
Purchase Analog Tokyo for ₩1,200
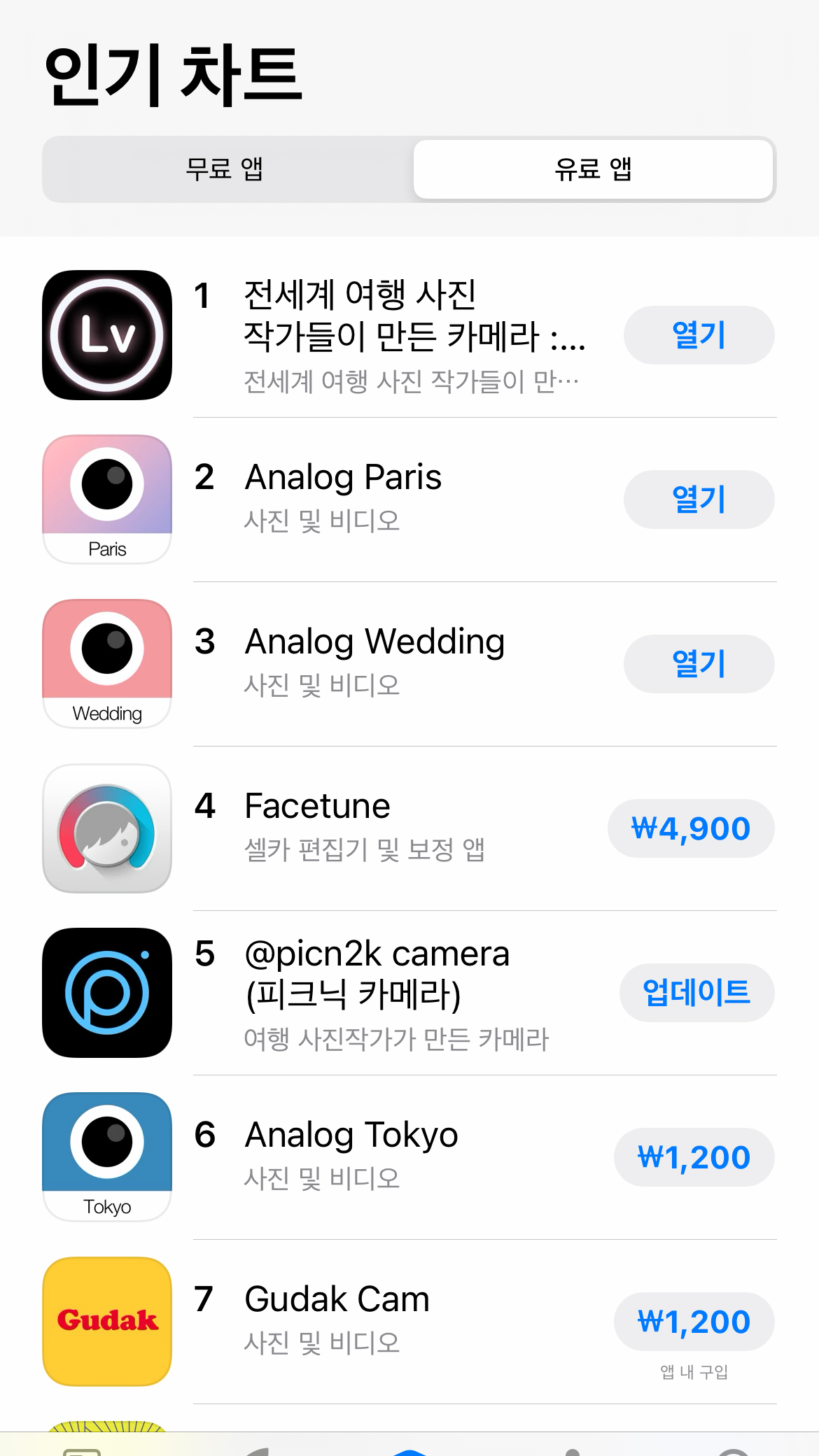coord(694,1157)
